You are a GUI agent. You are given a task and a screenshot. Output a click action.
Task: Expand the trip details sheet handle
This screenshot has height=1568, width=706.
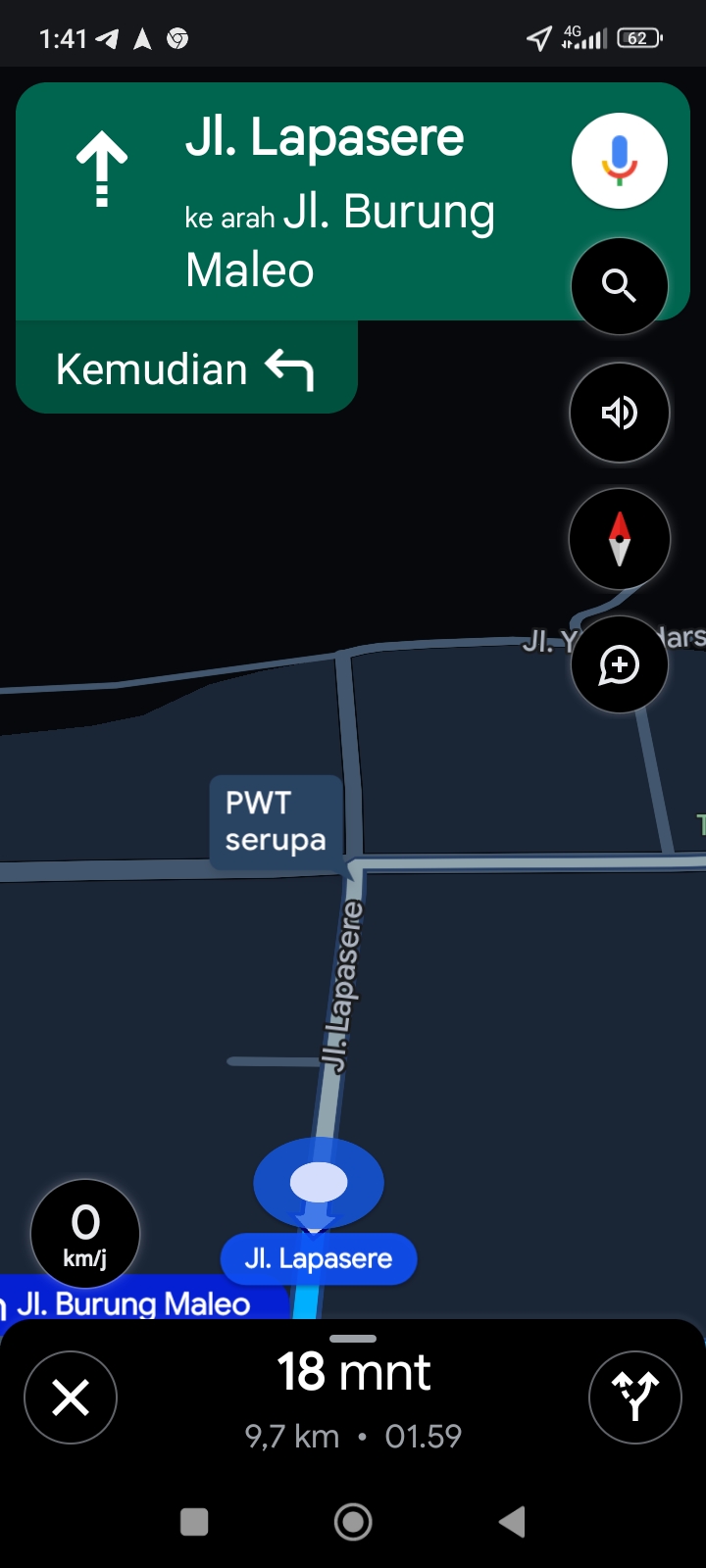(x=353, y=1339)
